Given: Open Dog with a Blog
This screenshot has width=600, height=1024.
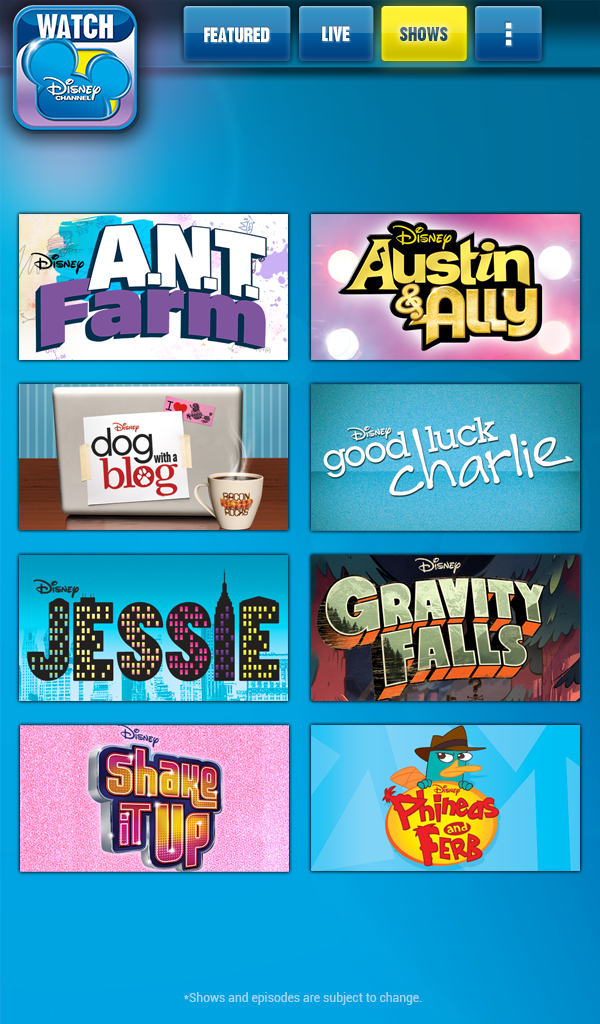Looking at the screenshot, I should (x=153, y=457).
